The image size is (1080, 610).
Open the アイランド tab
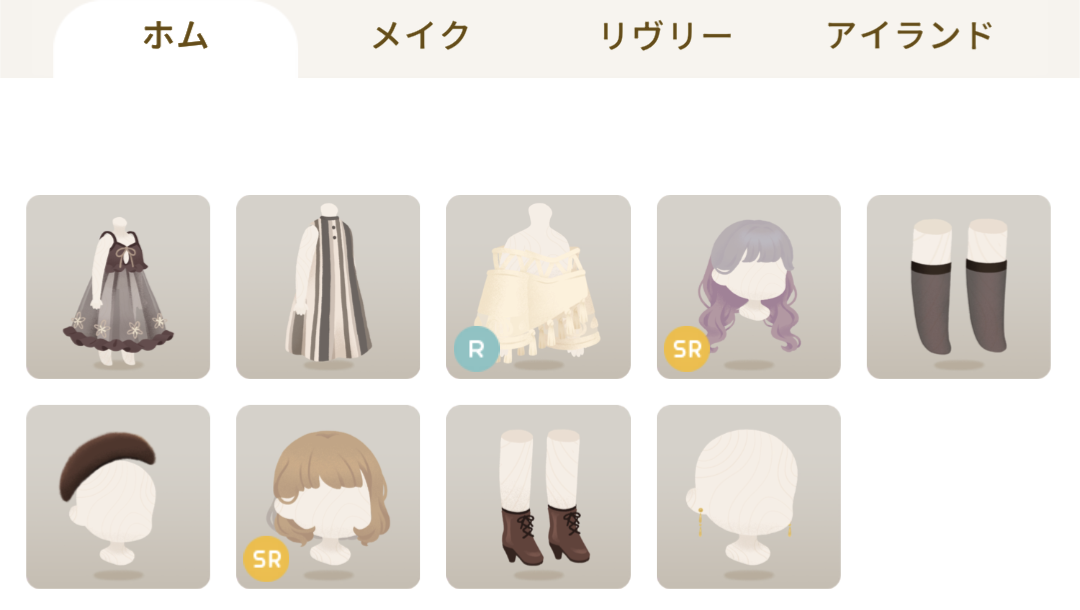[x=910, y=37]
